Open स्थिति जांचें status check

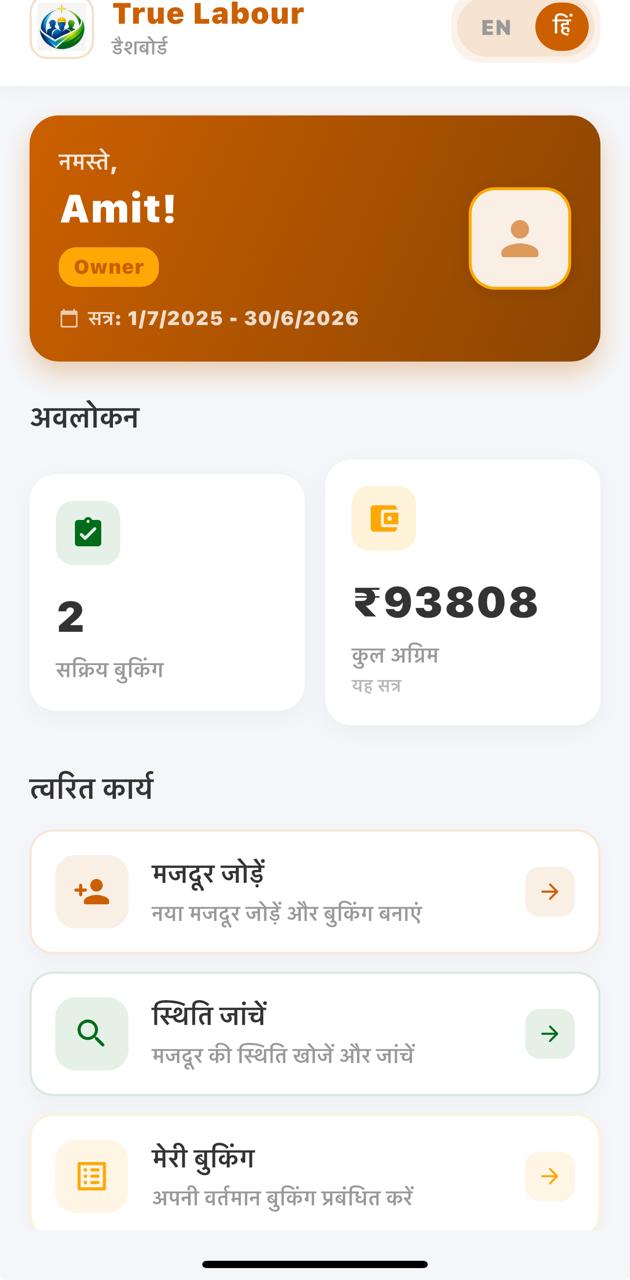tap(315, 1033)
